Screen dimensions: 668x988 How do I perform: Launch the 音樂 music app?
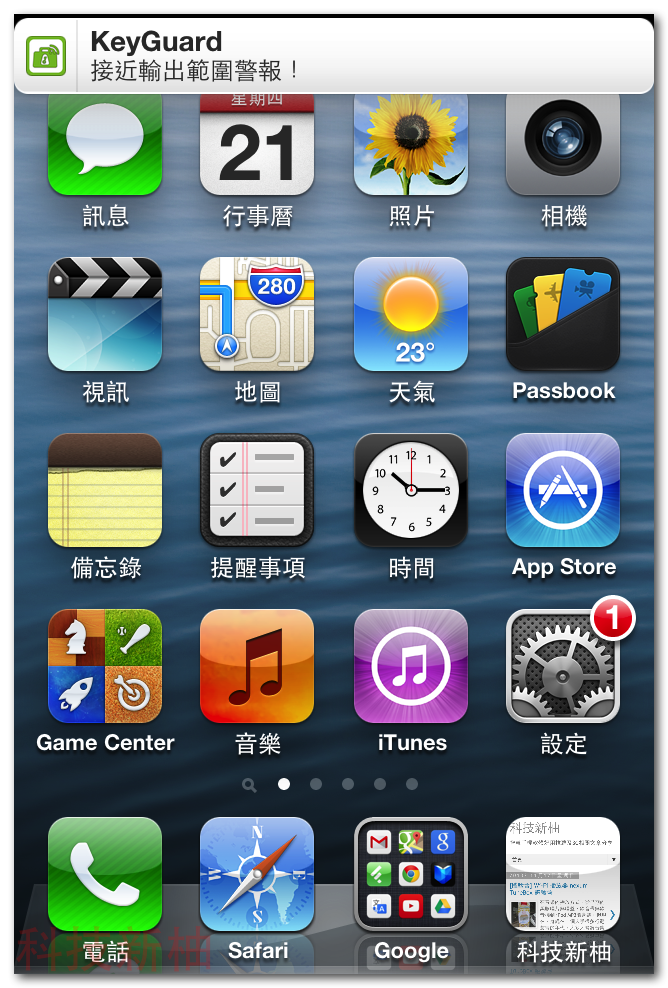[257, 666]
